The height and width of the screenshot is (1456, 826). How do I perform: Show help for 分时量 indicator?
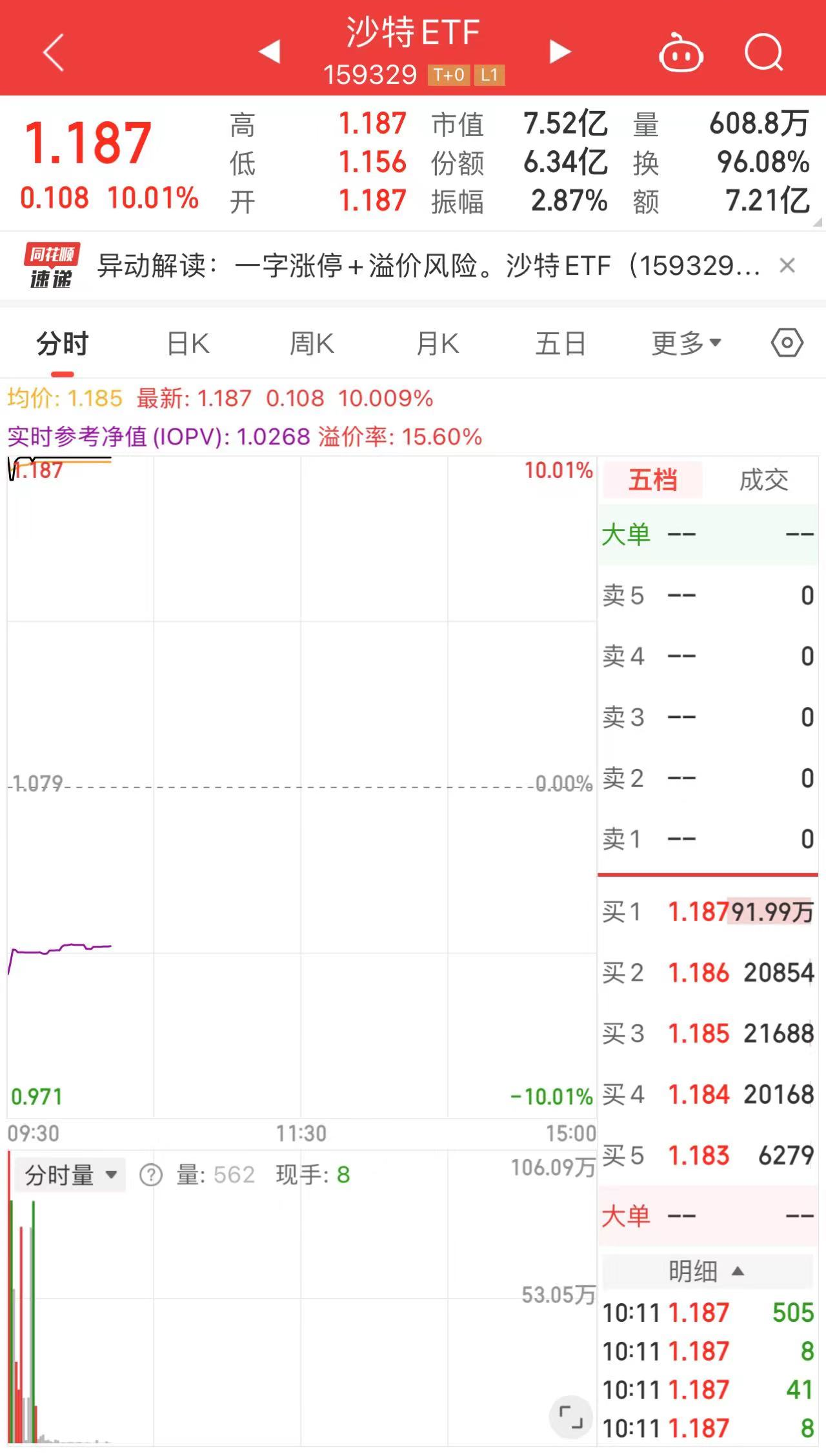pos(151,1175)
